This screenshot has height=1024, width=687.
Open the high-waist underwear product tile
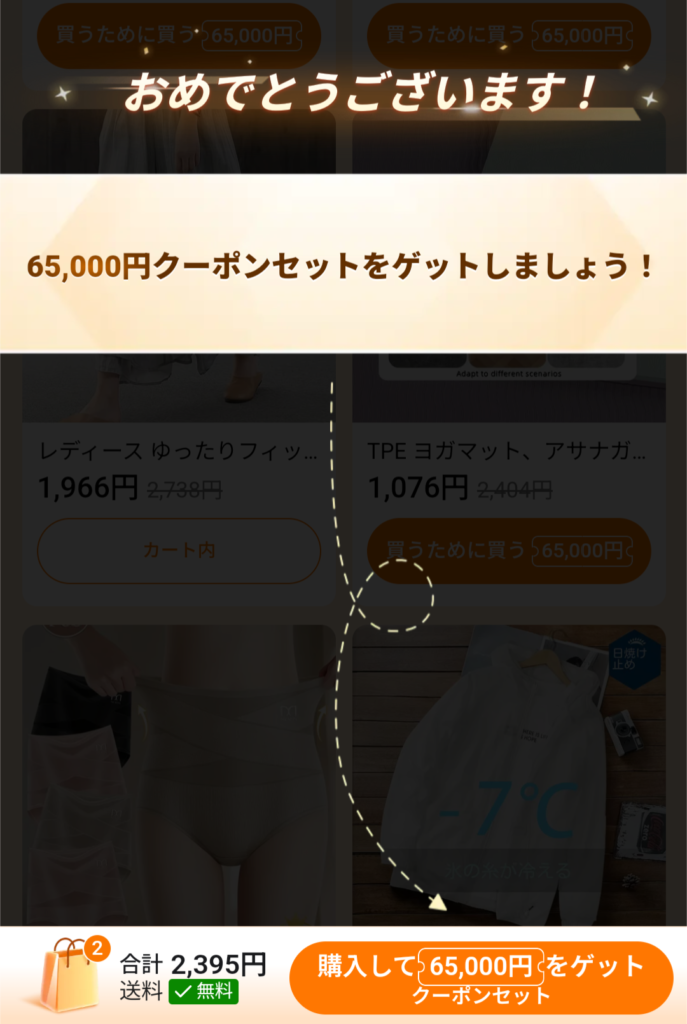179,775
